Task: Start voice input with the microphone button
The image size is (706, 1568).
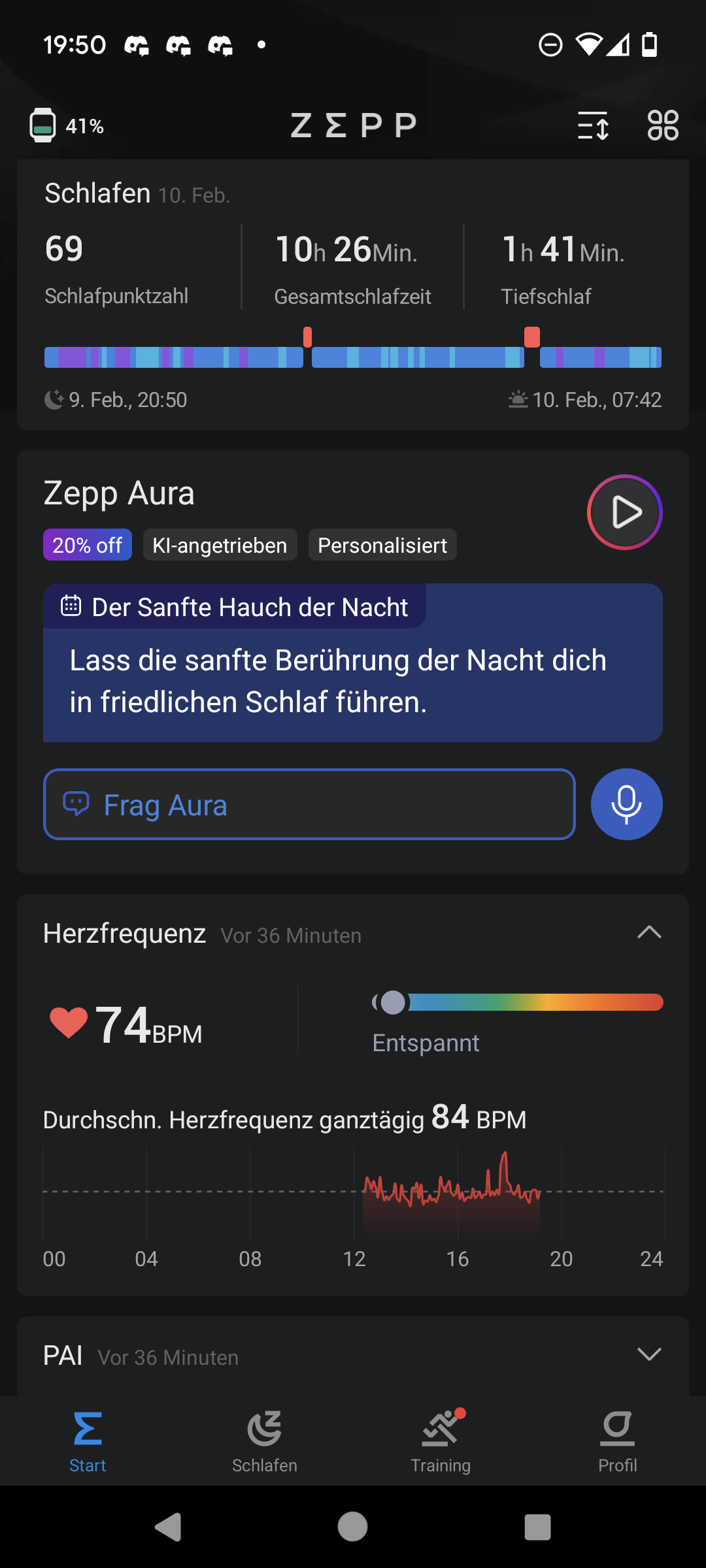Action: tap(626, 804)
